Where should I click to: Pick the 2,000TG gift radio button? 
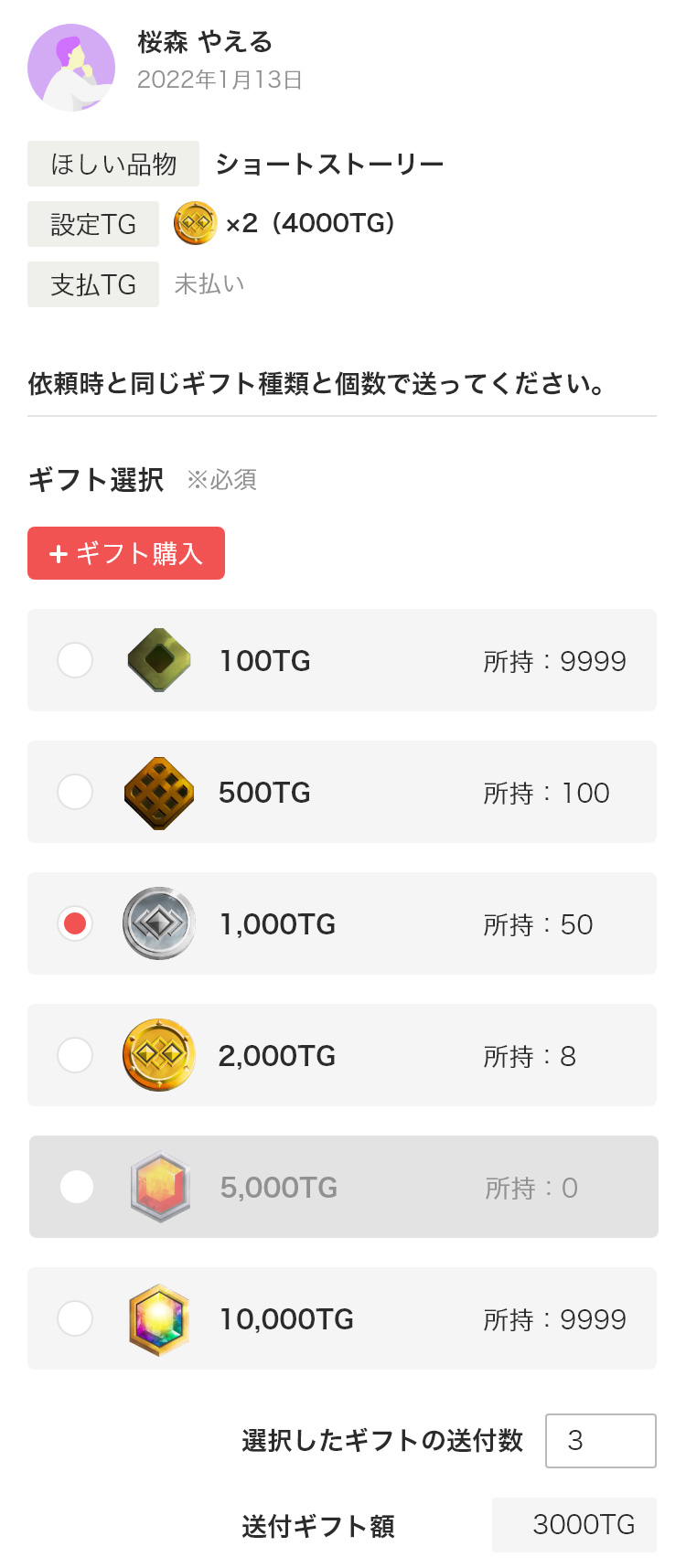(75, 1055)
